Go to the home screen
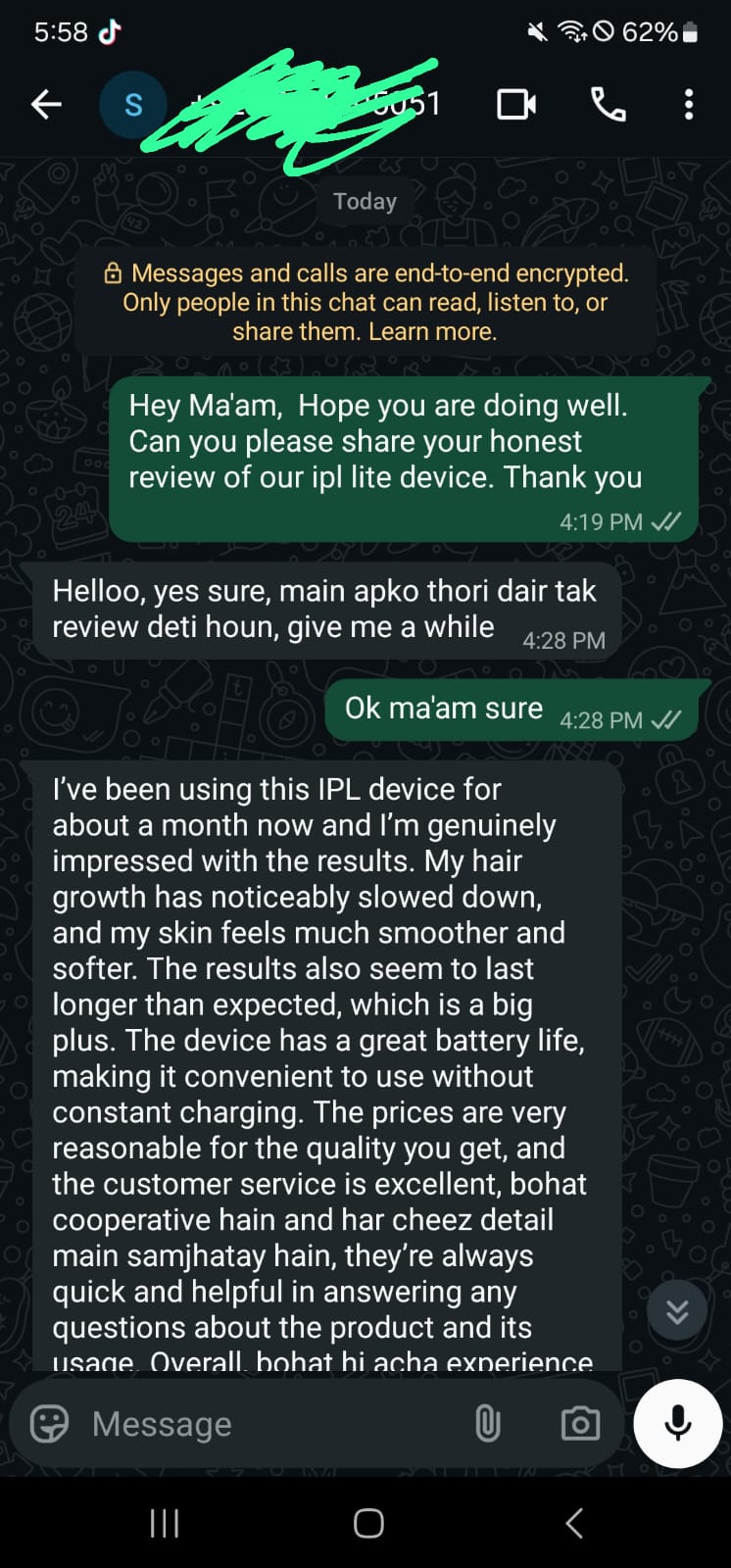The width and height of the screenshot is (731, 1568). pos(368,1523)
